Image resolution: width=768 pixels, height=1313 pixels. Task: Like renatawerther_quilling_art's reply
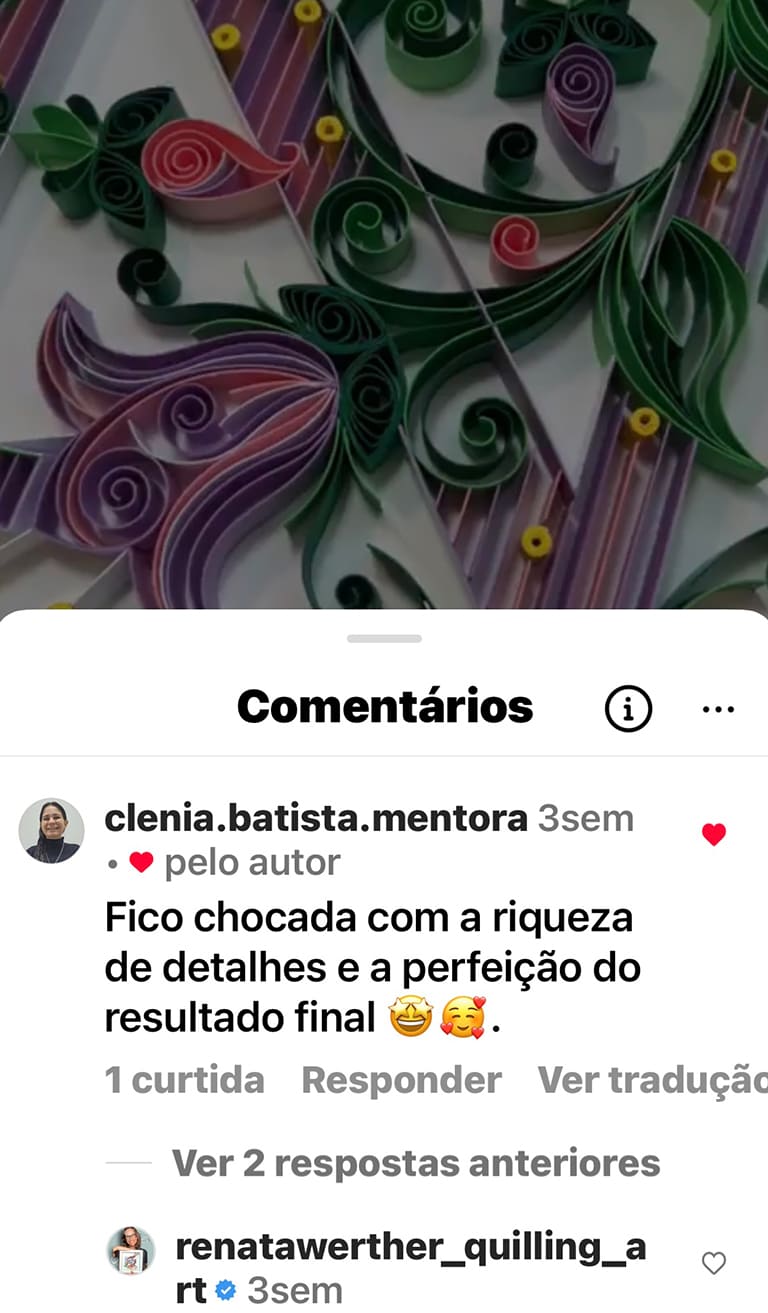[x=713, y=1264]
